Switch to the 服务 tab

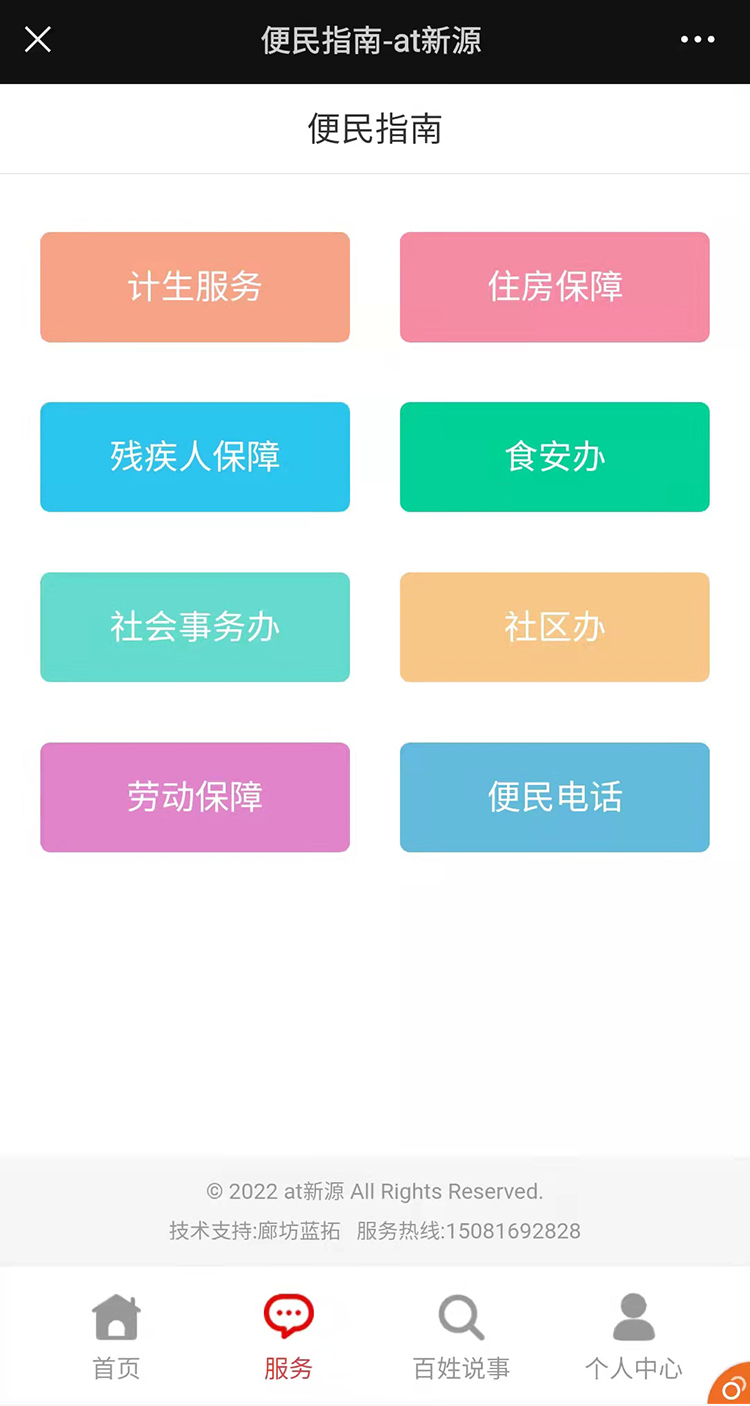(x=289, y=1337)
